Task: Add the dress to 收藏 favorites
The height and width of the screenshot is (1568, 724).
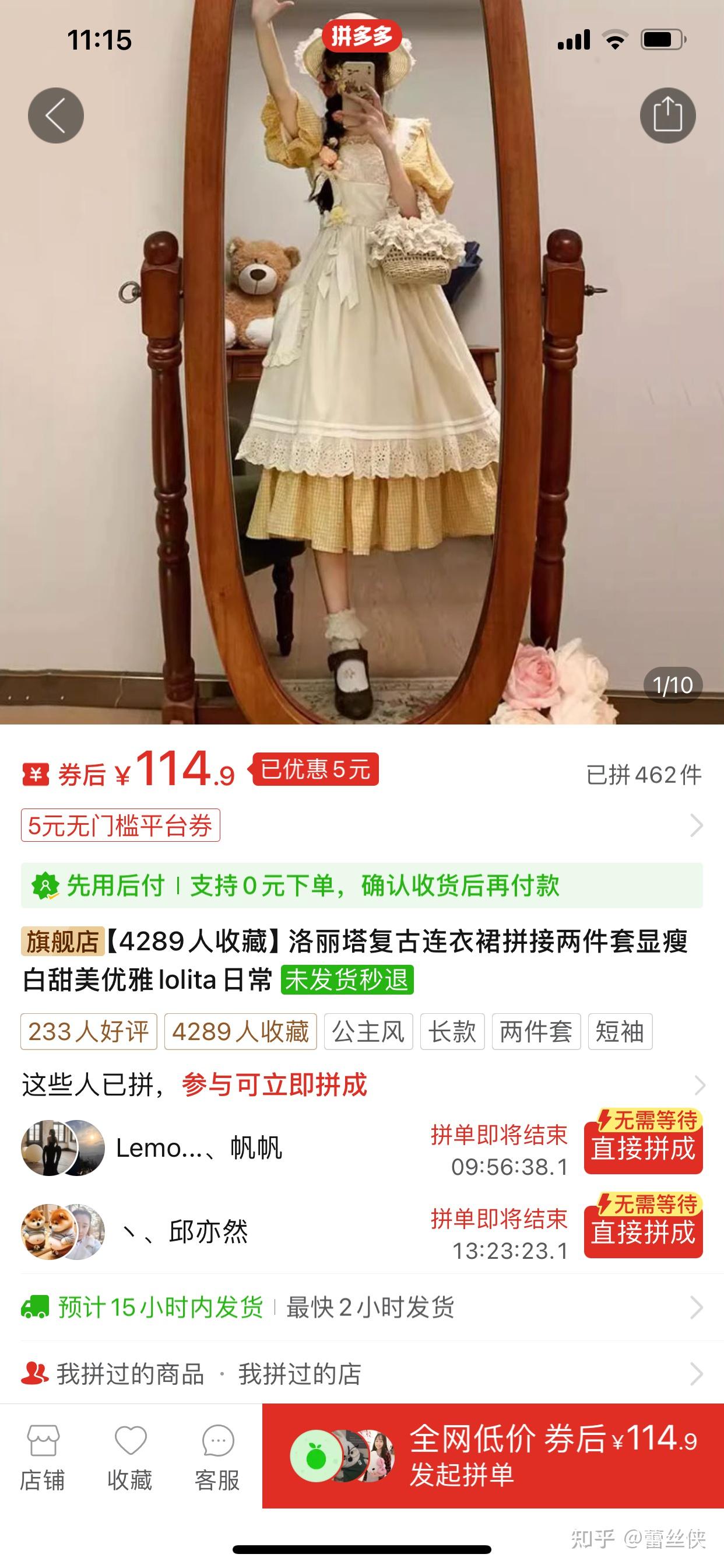Action: 129,1455
